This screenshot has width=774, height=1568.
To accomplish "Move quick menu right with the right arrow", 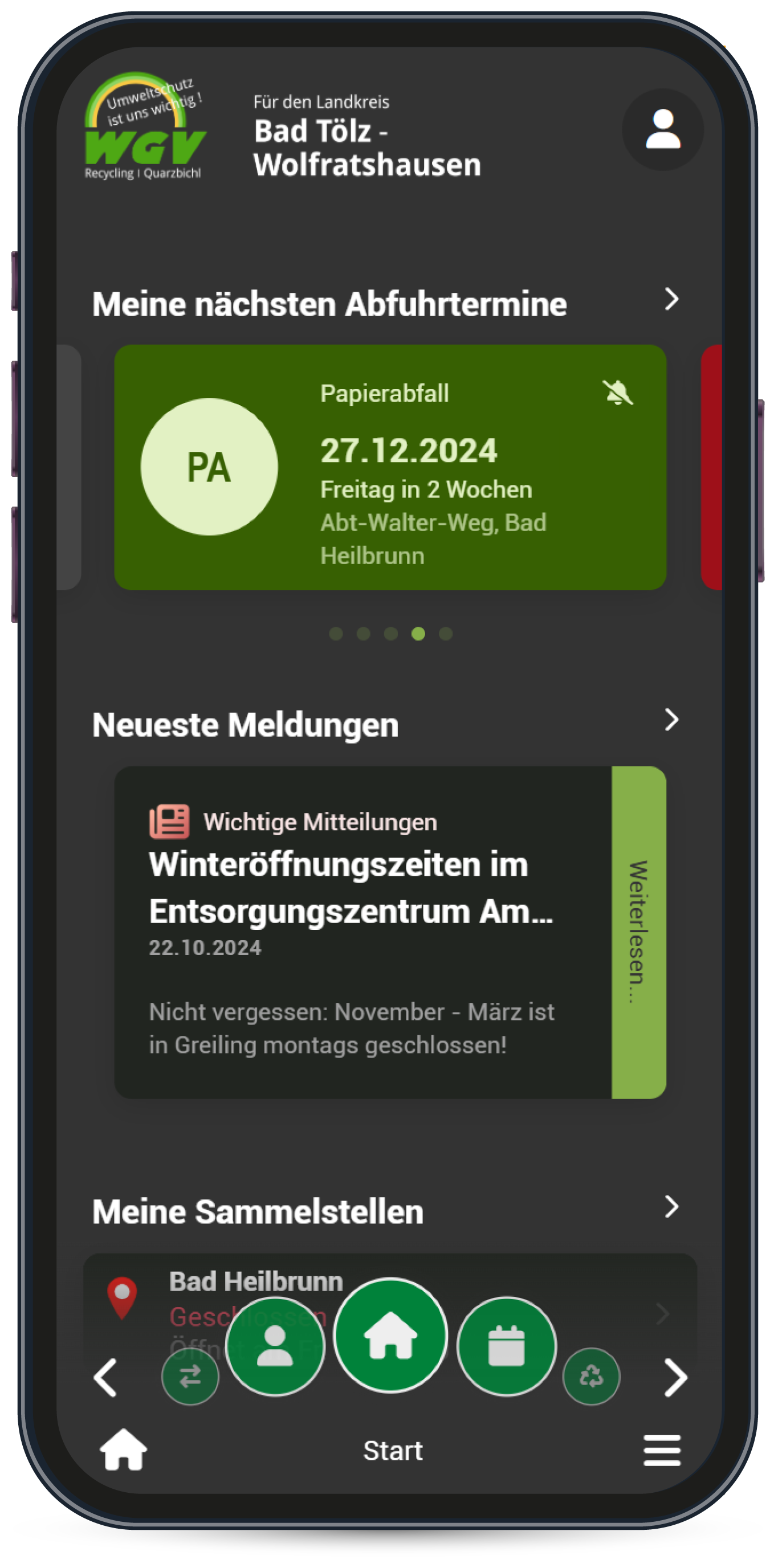I will (x=675, y=1377).
